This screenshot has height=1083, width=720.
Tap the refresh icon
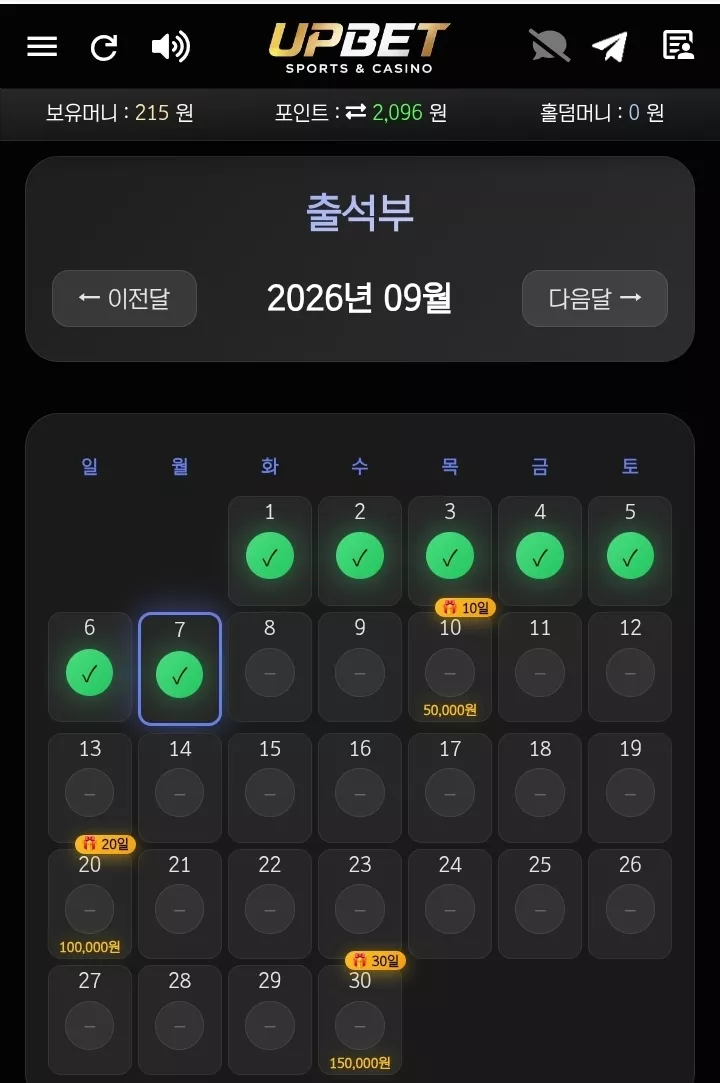tap(104, 47)
